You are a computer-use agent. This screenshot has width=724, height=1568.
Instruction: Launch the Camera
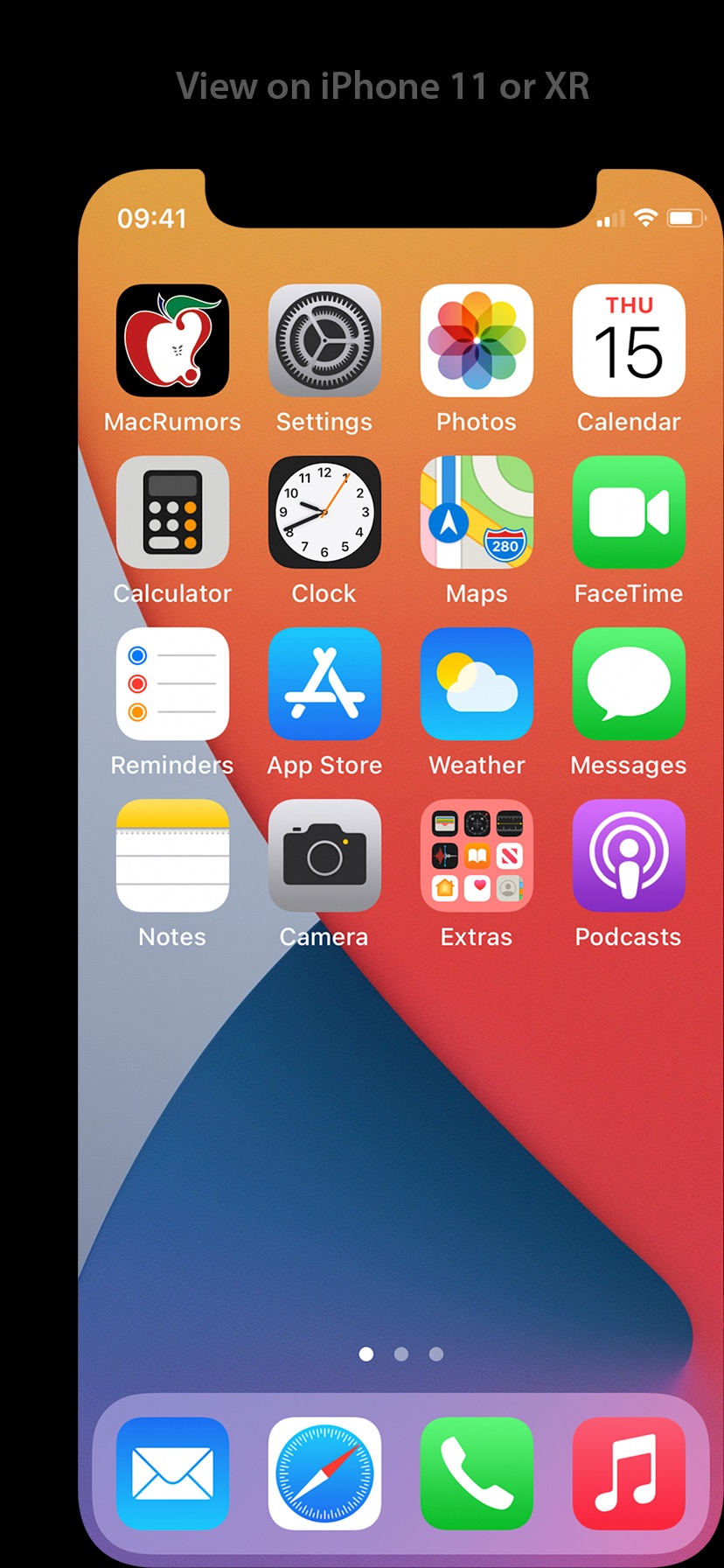(324, 855)
